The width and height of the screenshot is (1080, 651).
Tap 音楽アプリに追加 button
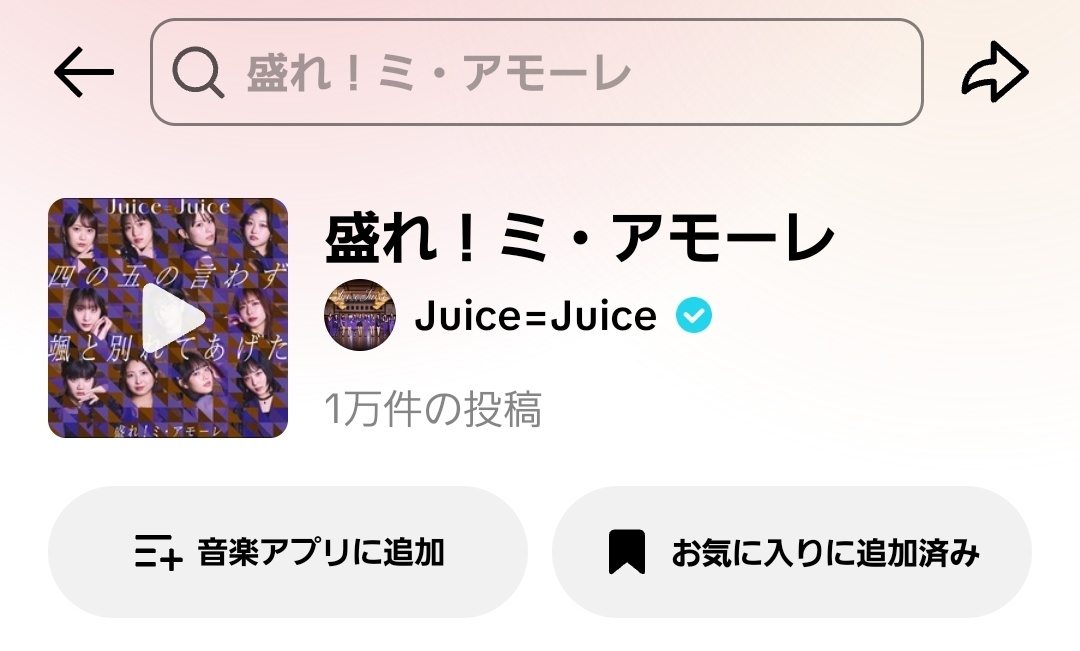[288, 552]
